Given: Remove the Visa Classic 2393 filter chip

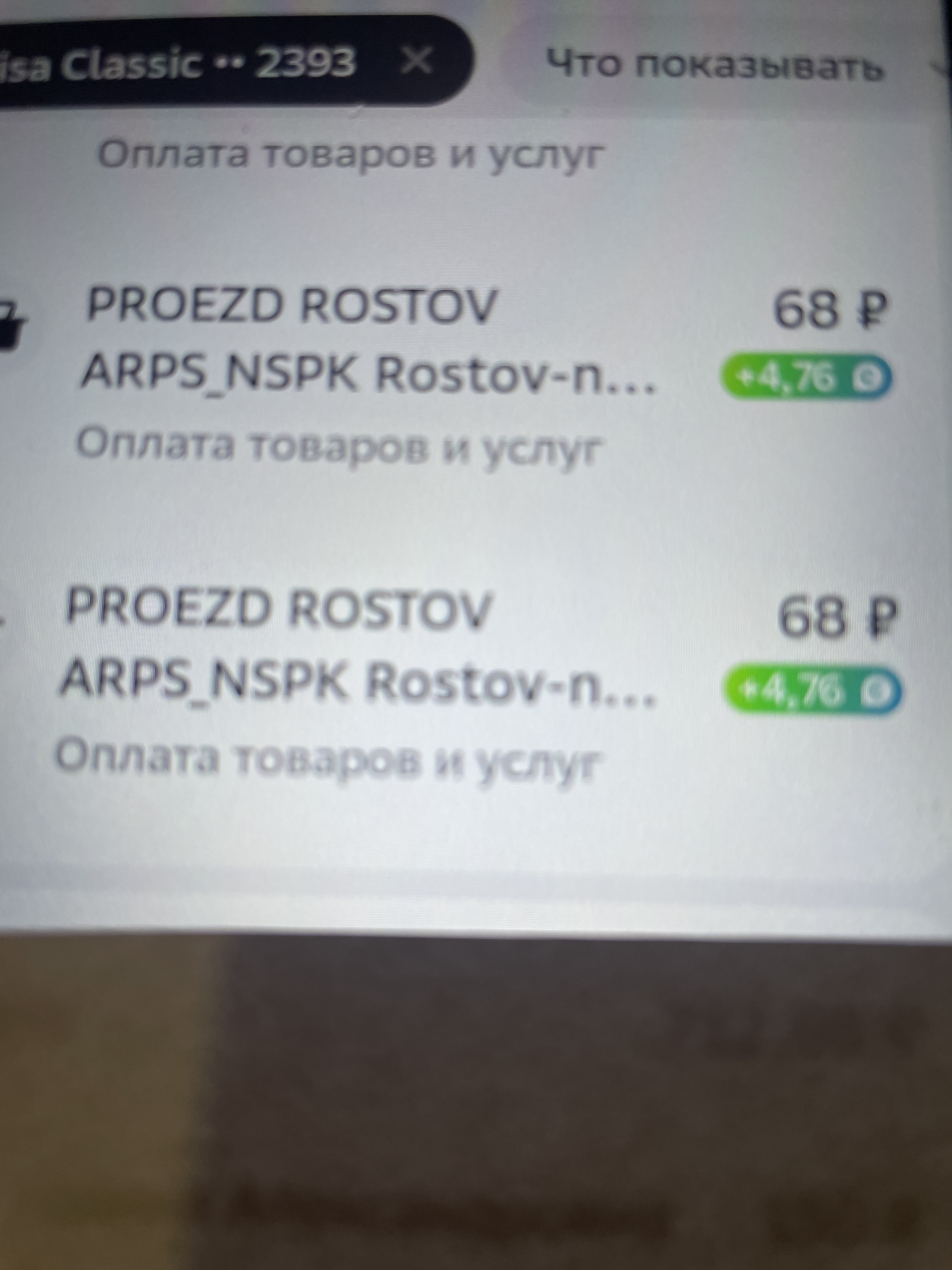Looking at the screenshot, I should (416, 61).
